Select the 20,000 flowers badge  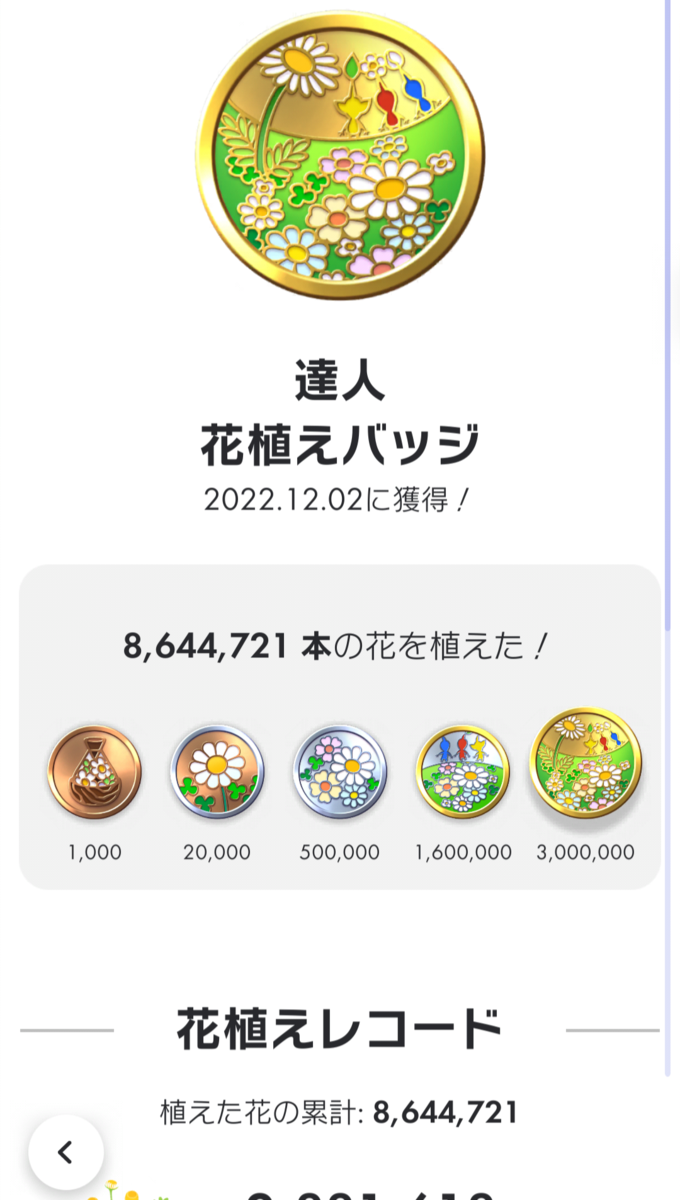pyautogui.click(x=217, y=773)
